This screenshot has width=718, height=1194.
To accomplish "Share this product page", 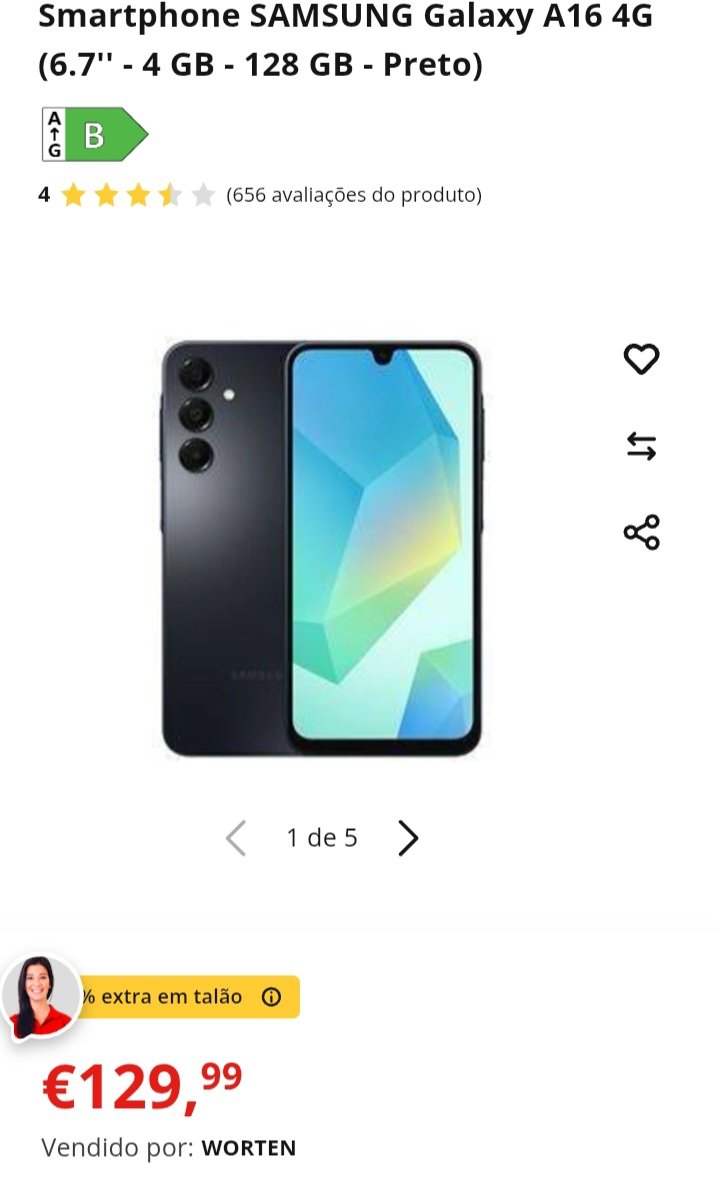I will click(641, 532).
